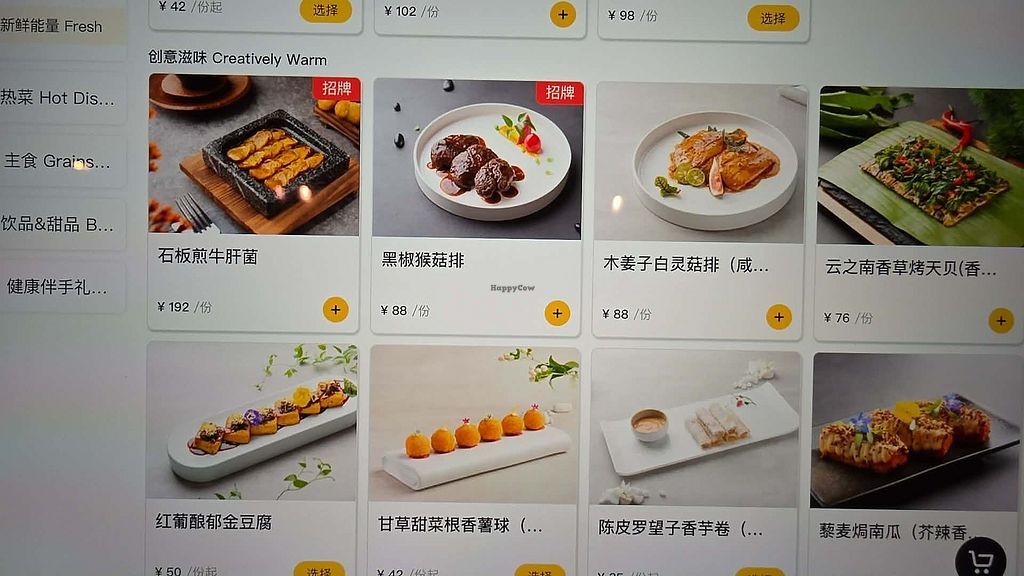1024x576 pixels.
Task: Show the 健康伴手礼 category
Action: pos(60,287)
